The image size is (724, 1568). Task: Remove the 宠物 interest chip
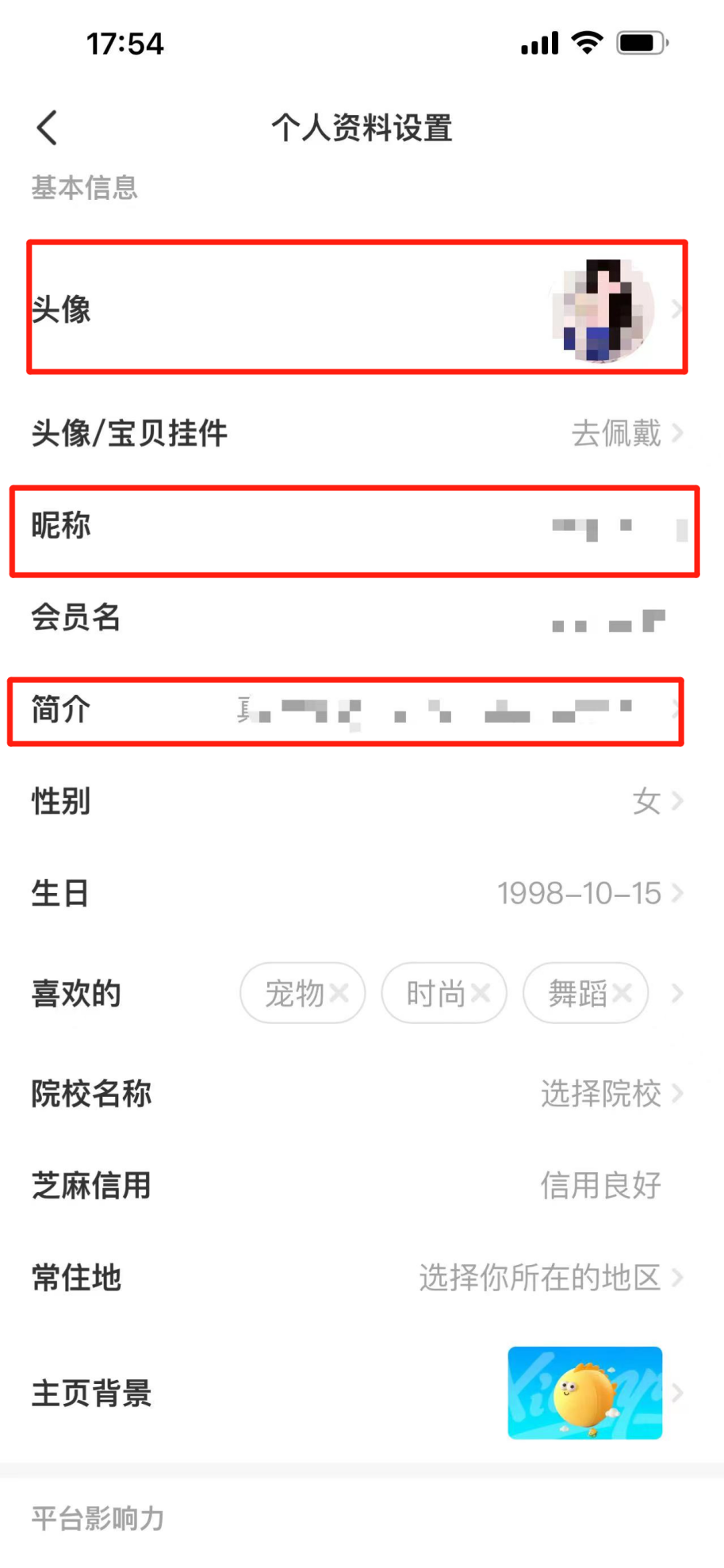pos(339,993)
